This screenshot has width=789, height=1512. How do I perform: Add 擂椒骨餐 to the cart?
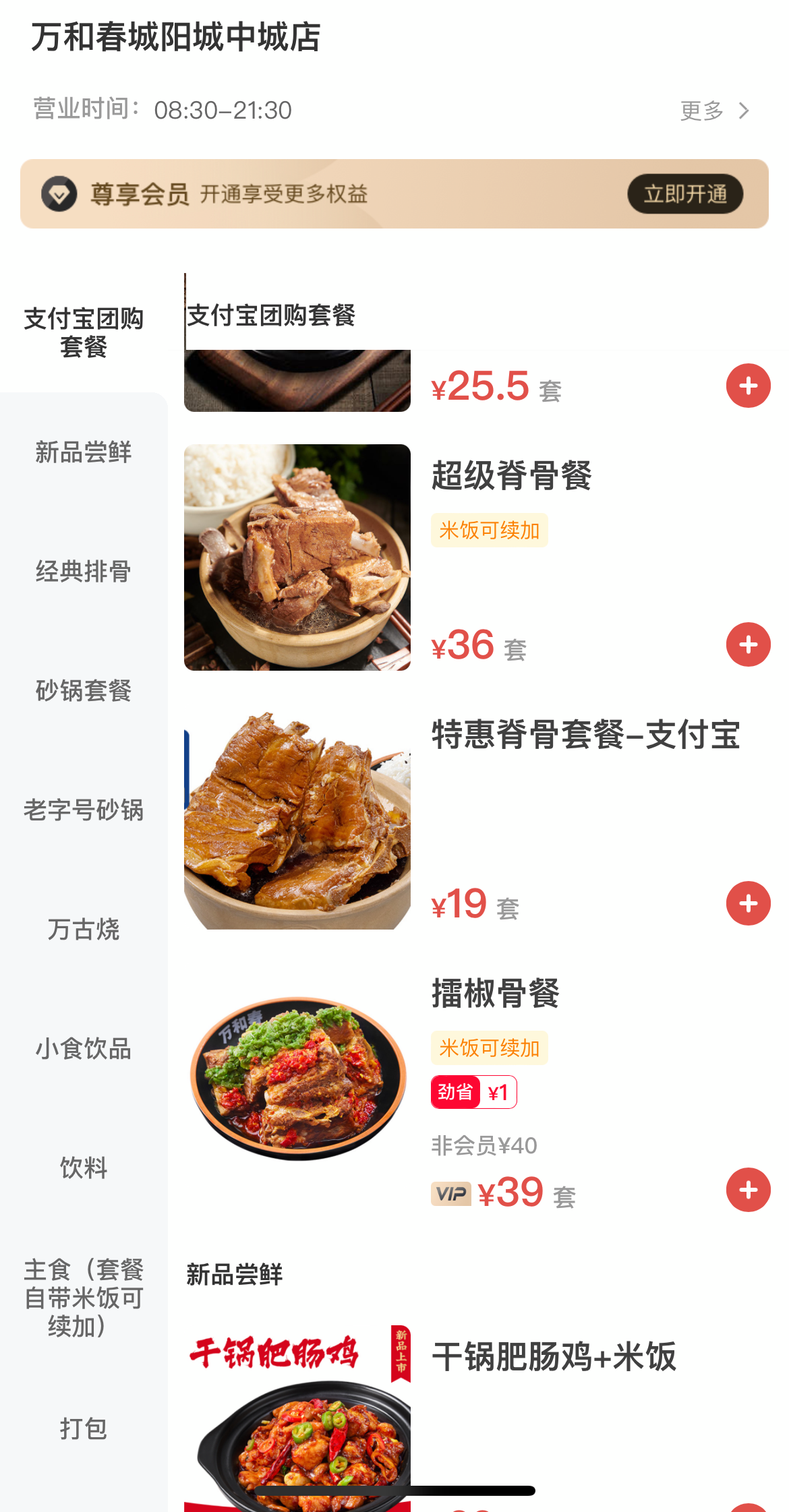click(x=748, y=1190)
